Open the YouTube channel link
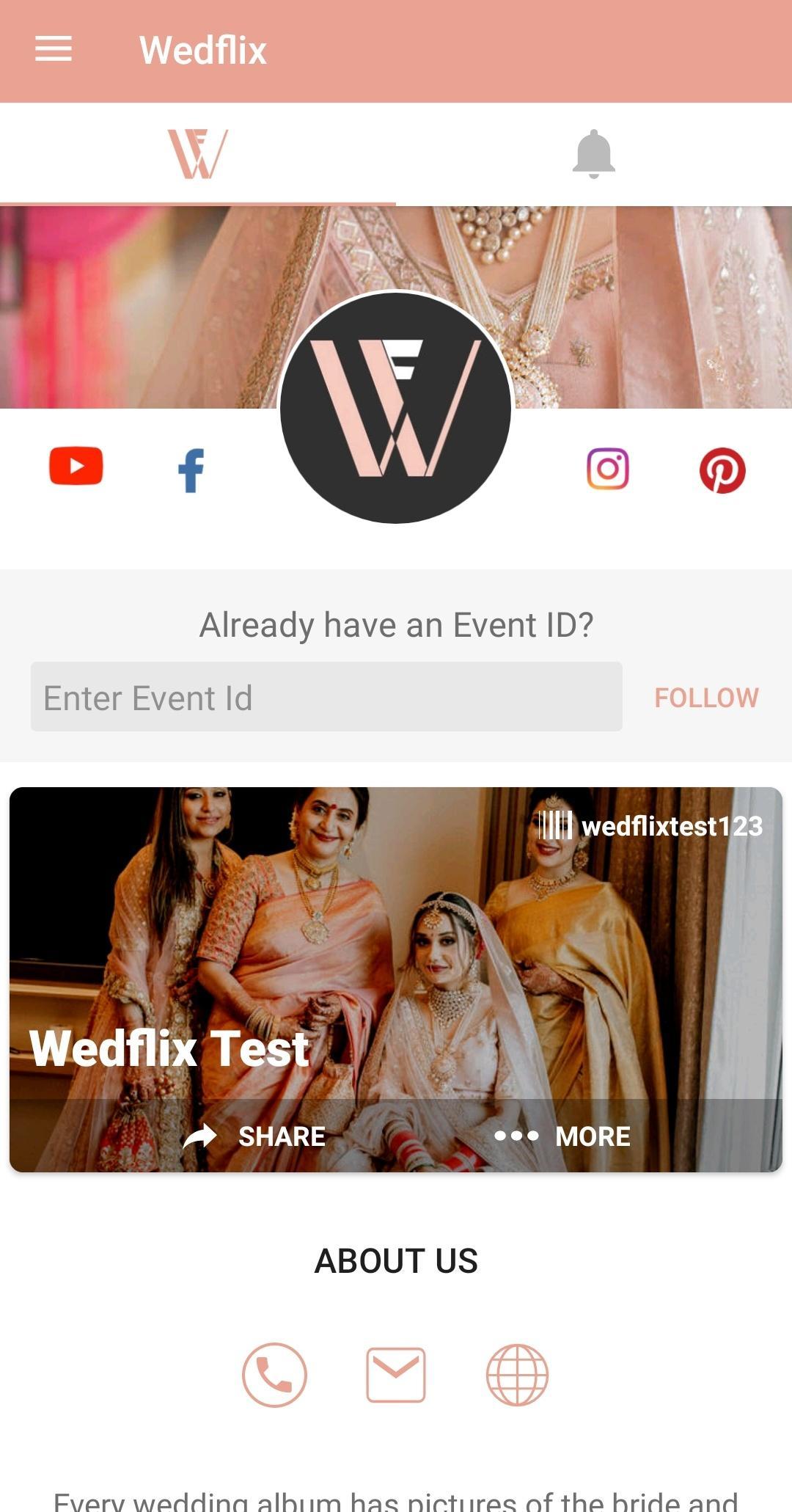Viewport: 792px width, 1512px height. coord(76,466)
